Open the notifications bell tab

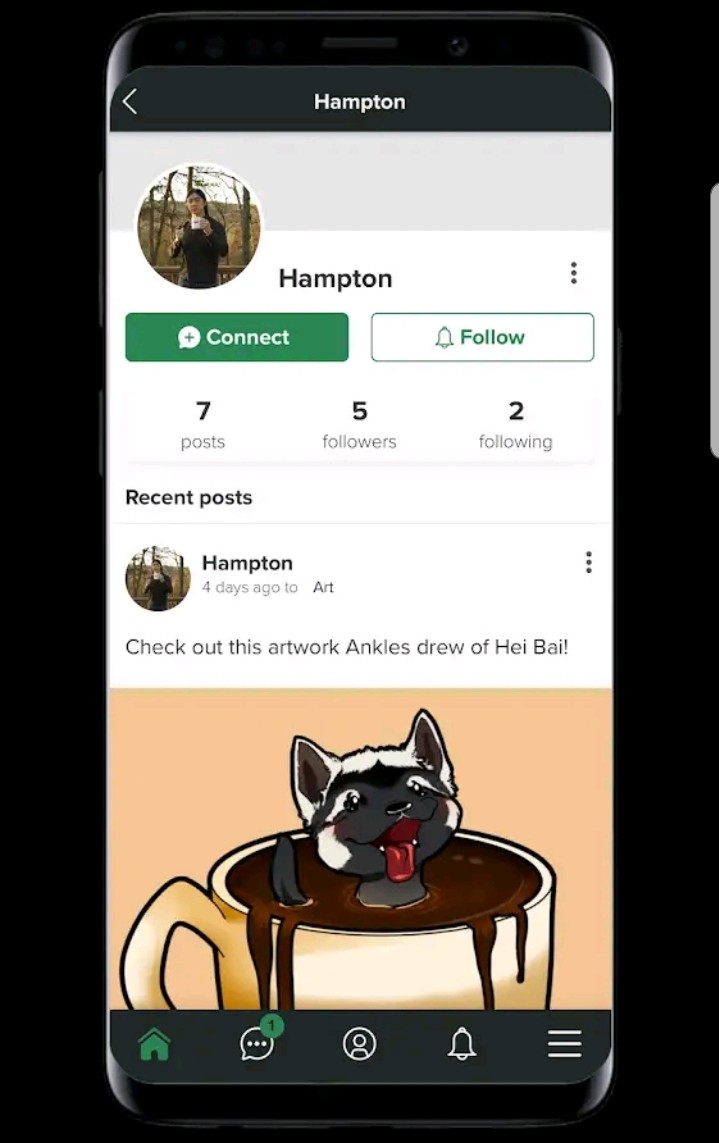pyautogui.click(x=461, y=1044)
